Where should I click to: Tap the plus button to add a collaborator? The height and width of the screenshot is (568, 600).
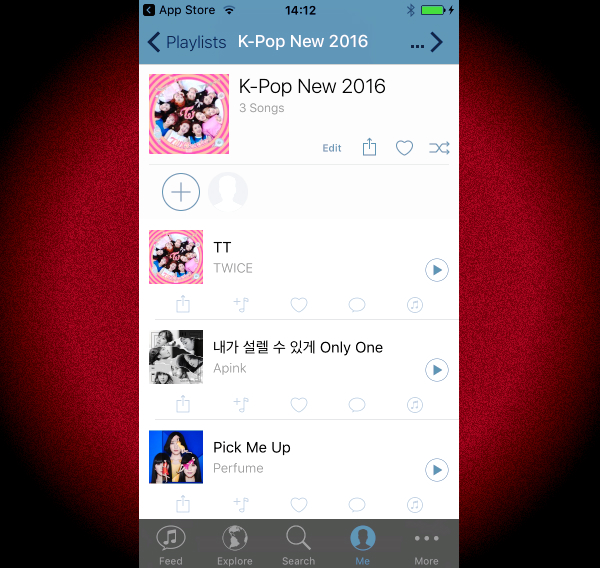[181, 192]
